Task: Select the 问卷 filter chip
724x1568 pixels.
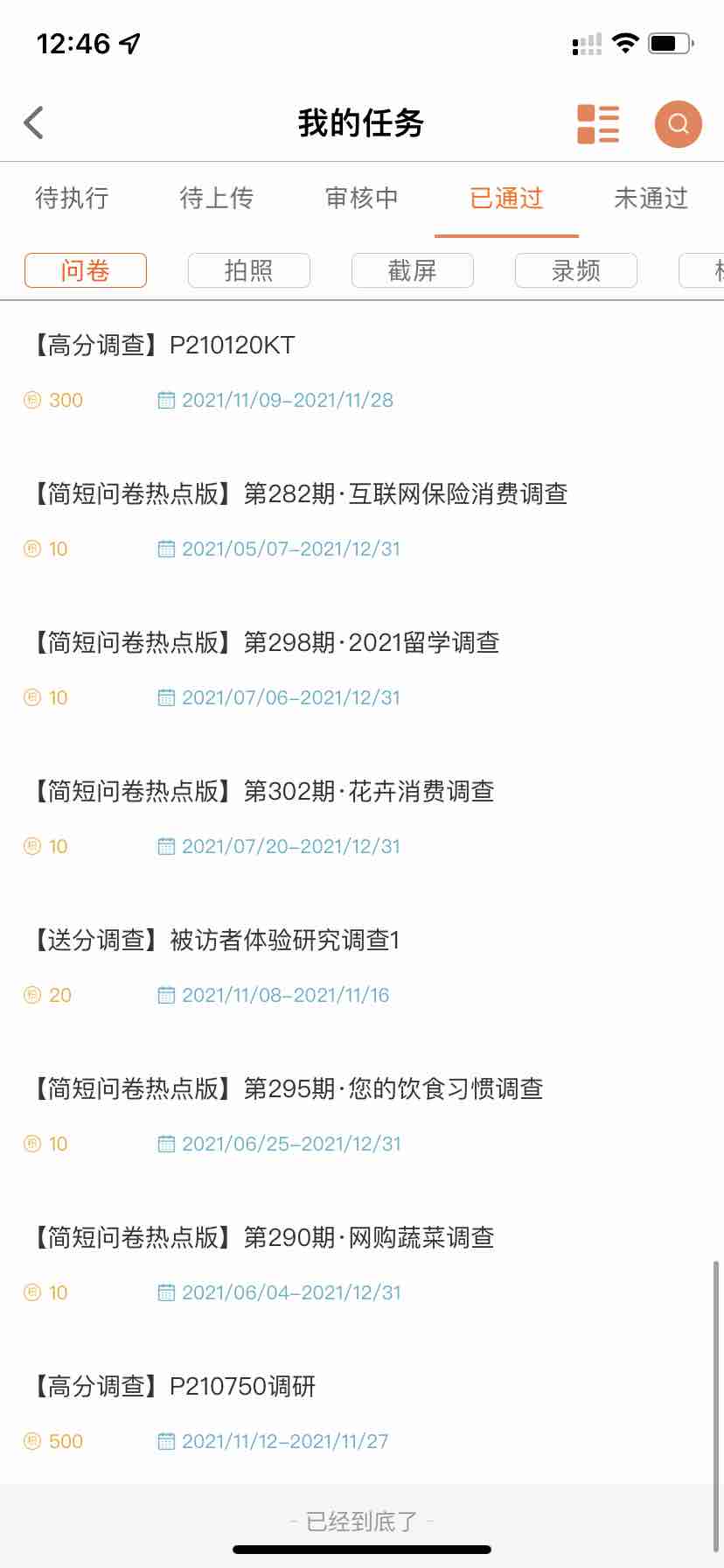Action: click(x=86, y=270)
